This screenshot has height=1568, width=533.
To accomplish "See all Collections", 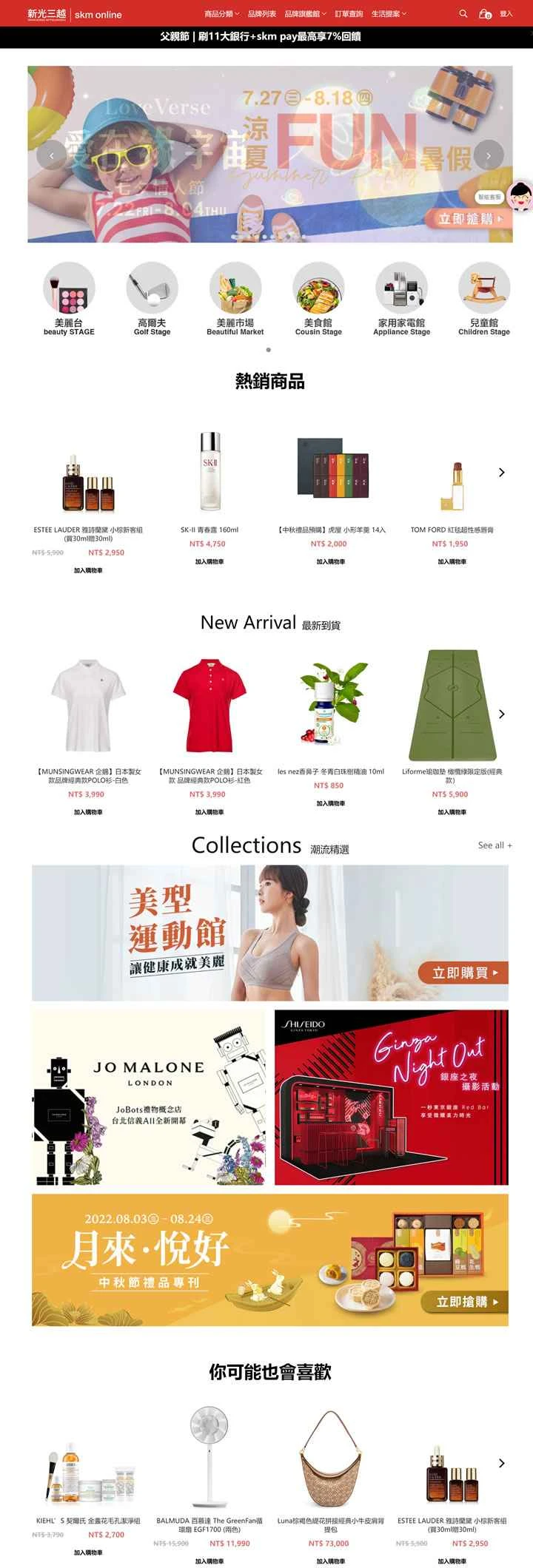I will [495, 845].
